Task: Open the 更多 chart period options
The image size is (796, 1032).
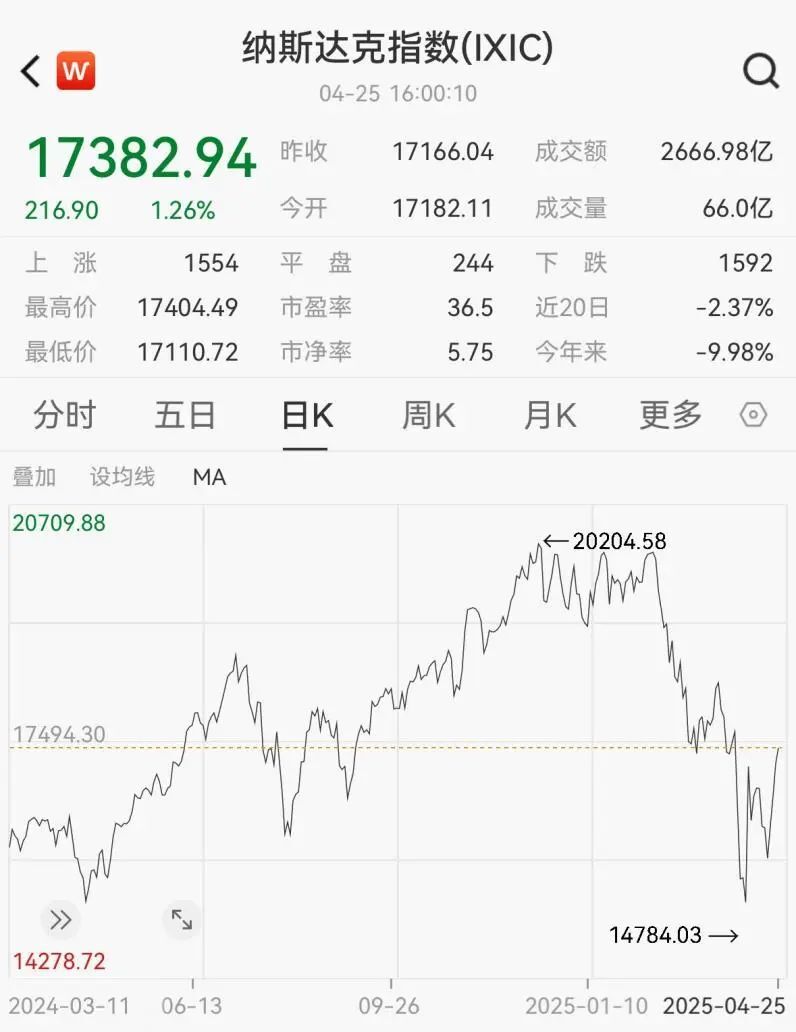Action: tap(671, 415)
